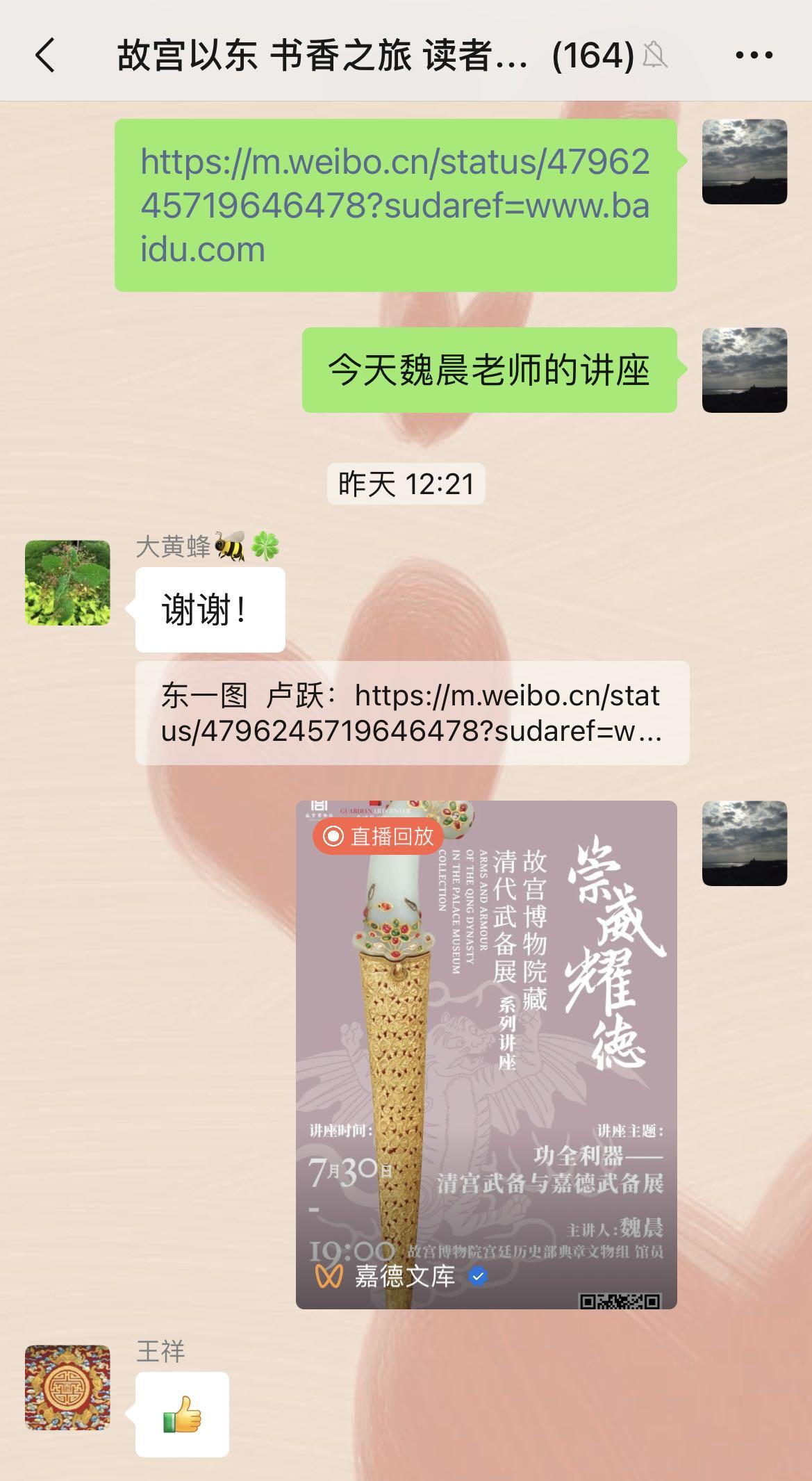The height and width of the screenshot is (1481, 812).
Task: Open the weibo.cn link in the green bubble
Action: [x=395, y=205]
